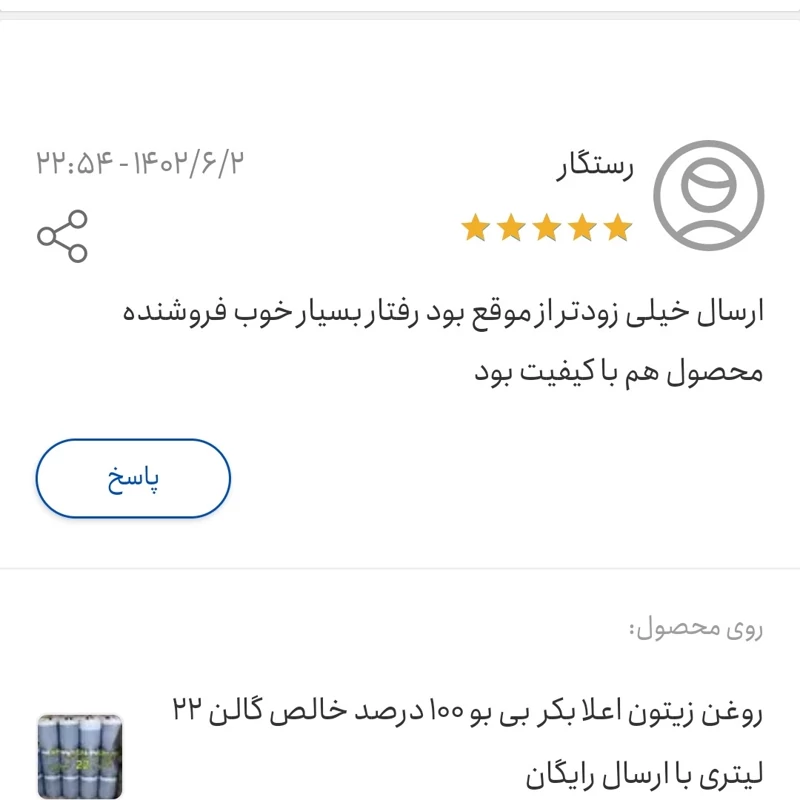This screenshot has width=800, height=800.
Task: Open the روغن زیتون product title link
Action: pos(465,742)
